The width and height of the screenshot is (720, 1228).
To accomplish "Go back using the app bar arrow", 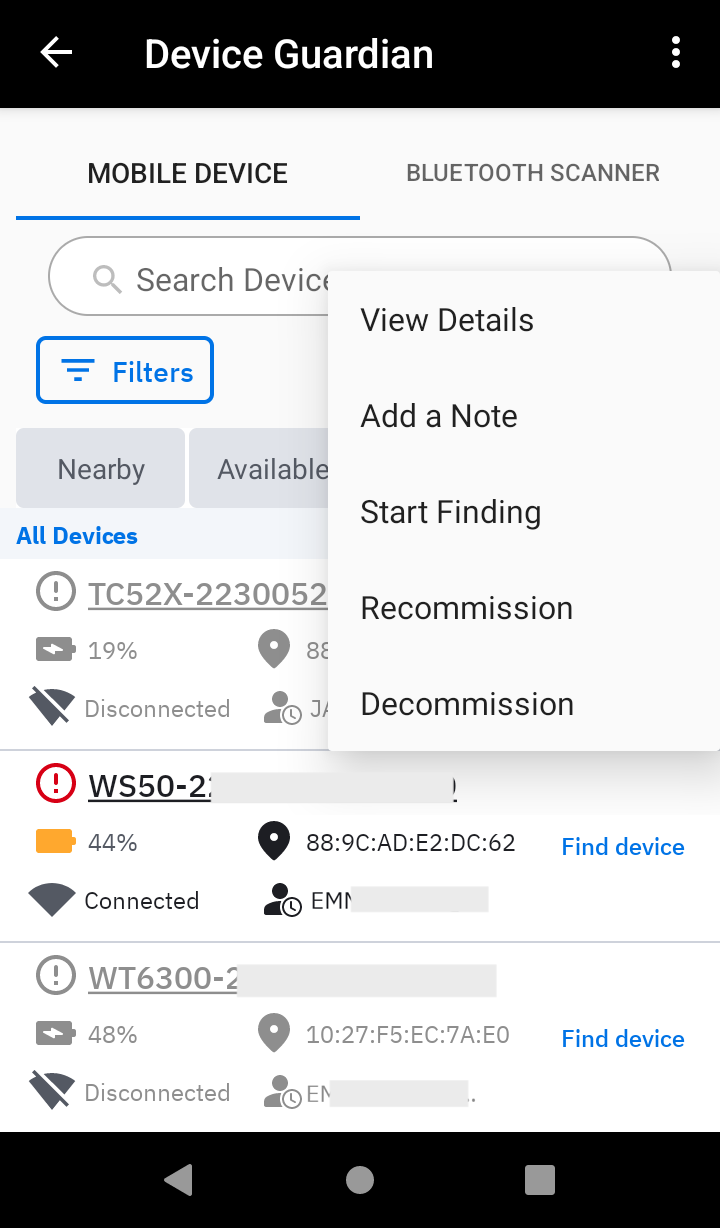I will (x=56, y=53).
